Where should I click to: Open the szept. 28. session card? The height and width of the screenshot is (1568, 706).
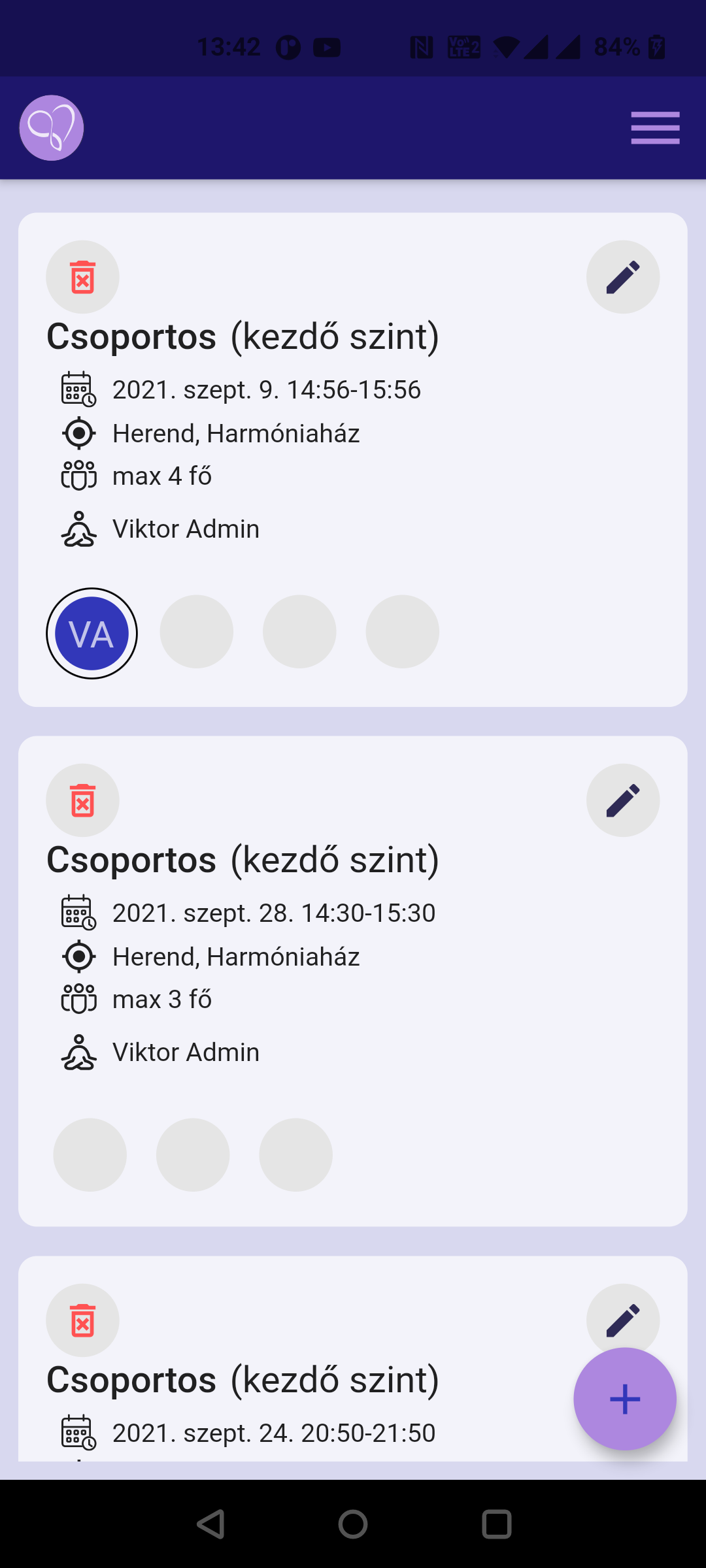coord(353,981)
